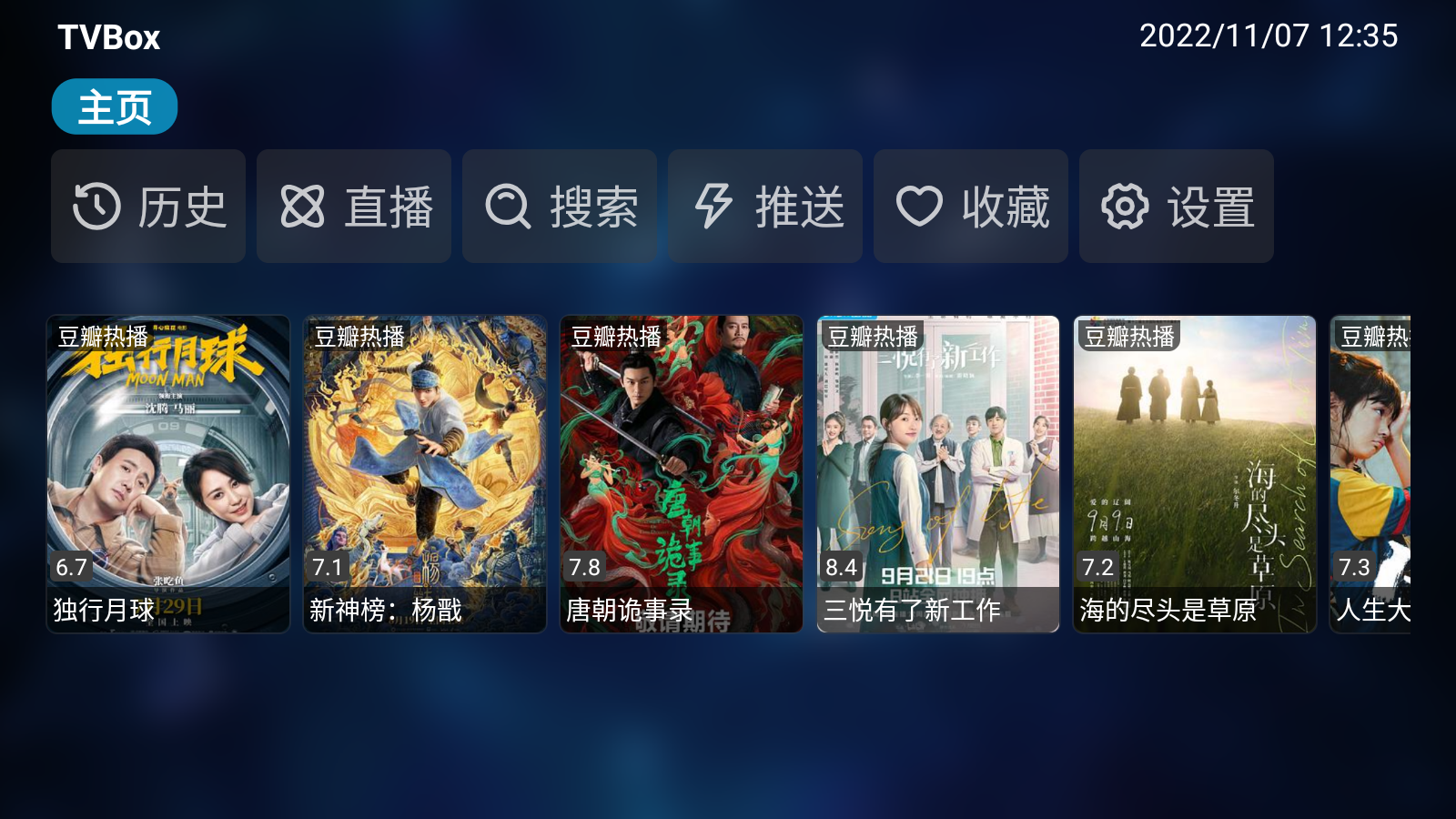1456x819 pixels.
Task: Open the 推送 push option
Action: click(765, 207)
